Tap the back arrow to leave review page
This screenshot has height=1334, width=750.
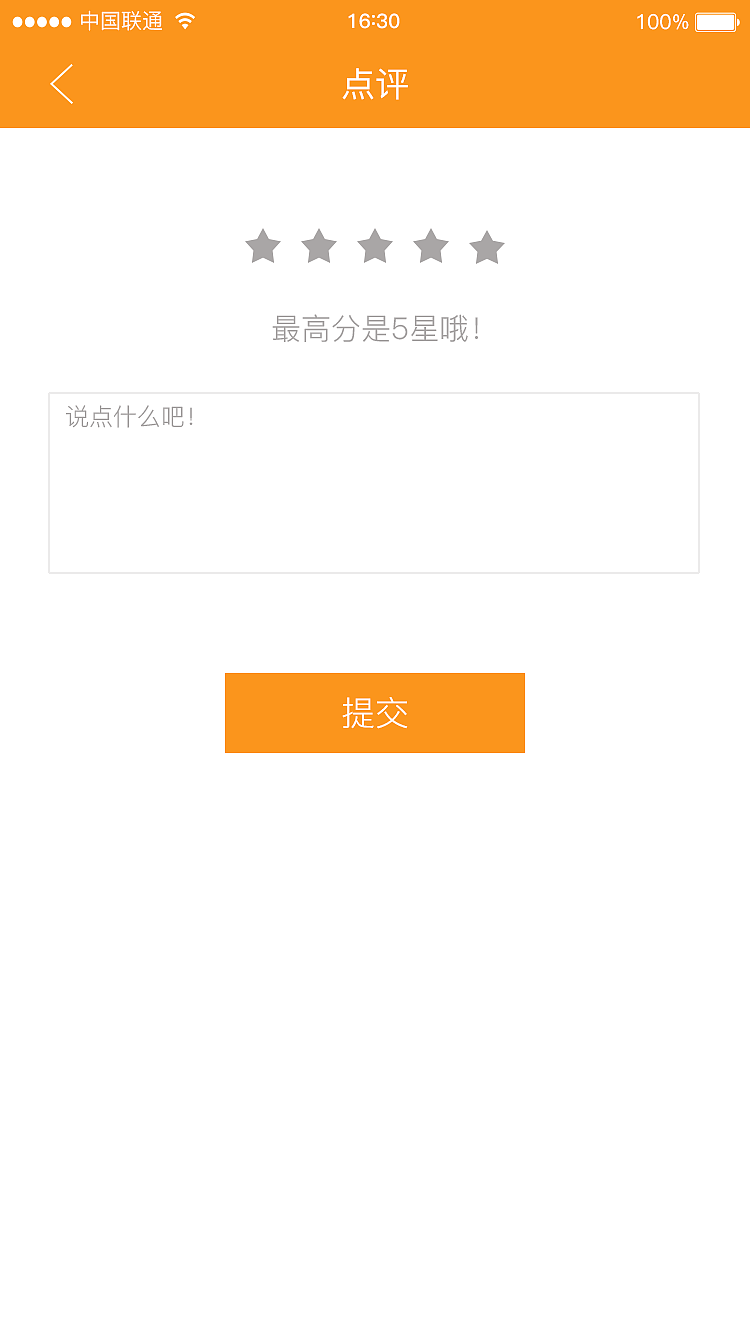click(x=61, y=86)
